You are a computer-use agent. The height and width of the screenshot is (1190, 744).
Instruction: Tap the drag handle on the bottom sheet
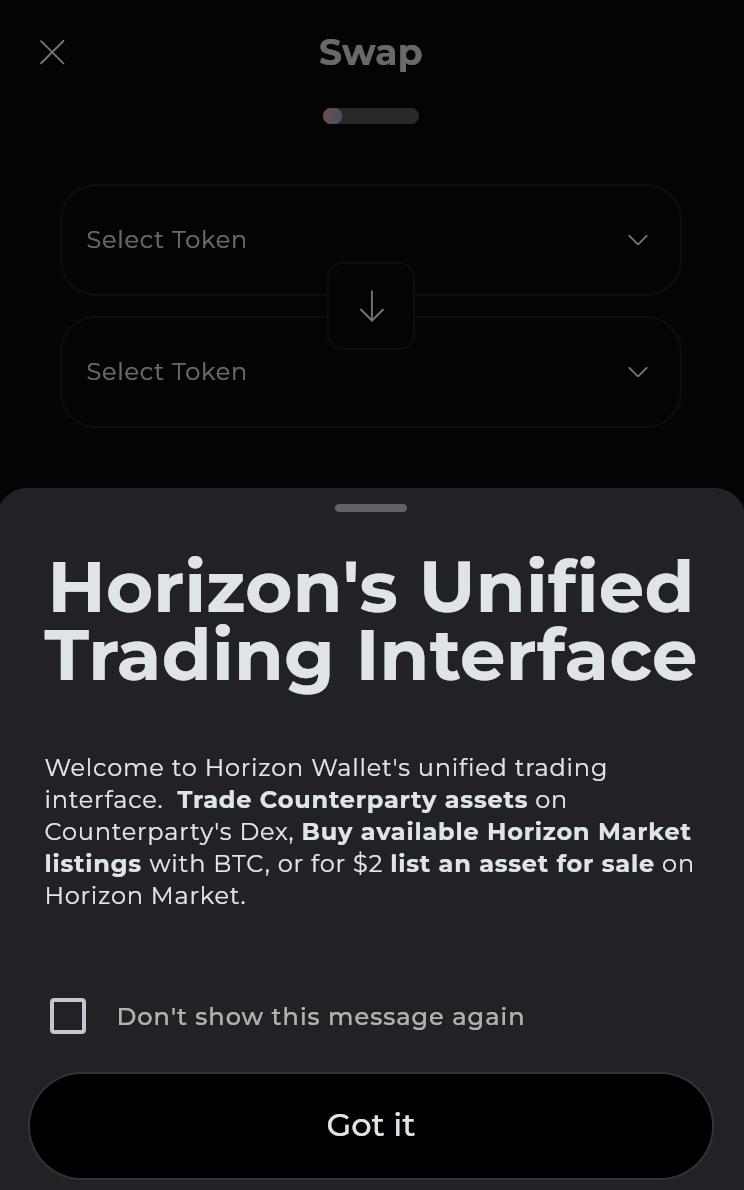tap(371, 508)
